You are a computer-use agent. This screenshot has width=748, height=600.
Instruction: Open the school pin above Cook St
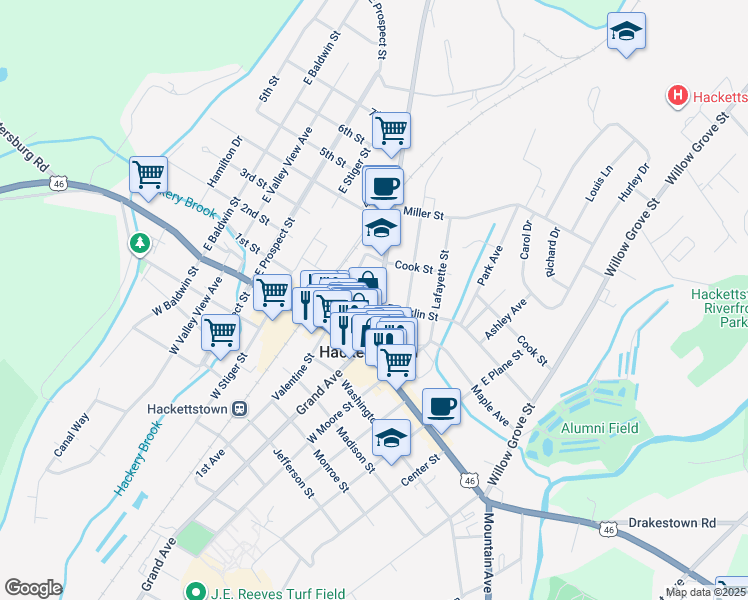(x=380, y=229)
